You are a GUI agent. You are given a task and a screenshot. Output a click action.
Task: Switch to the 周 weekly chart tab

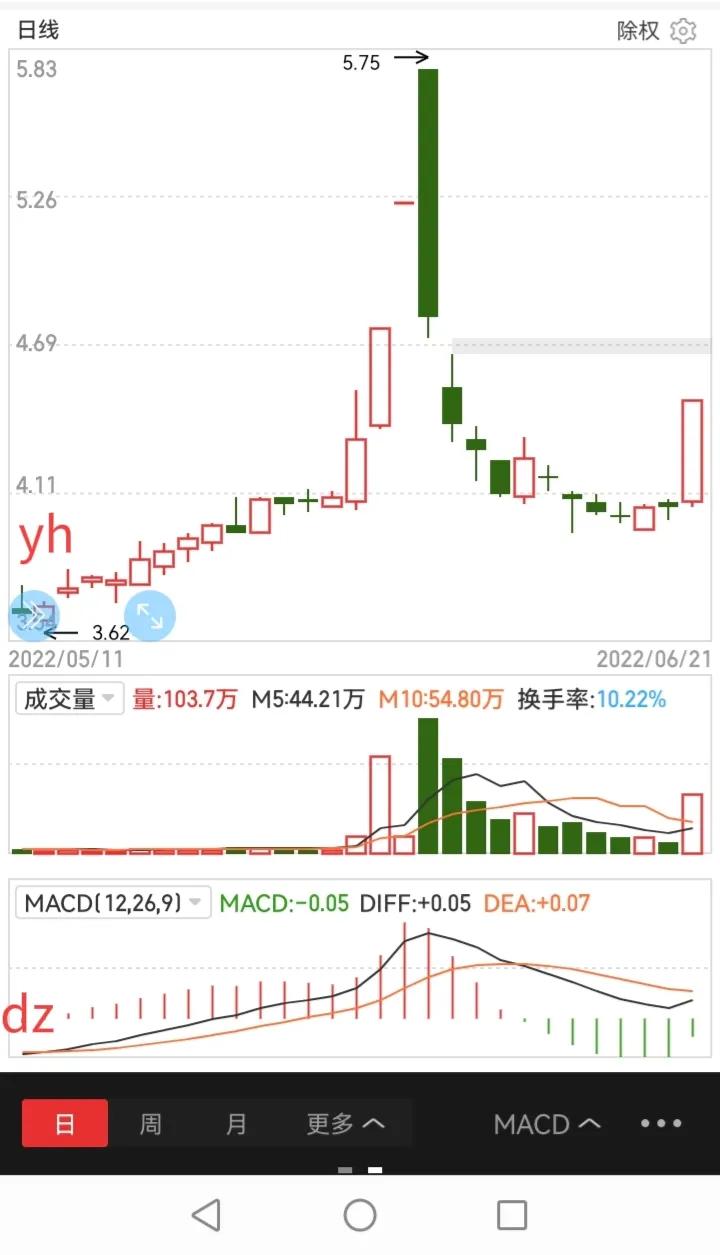(x=151, y=1123)
